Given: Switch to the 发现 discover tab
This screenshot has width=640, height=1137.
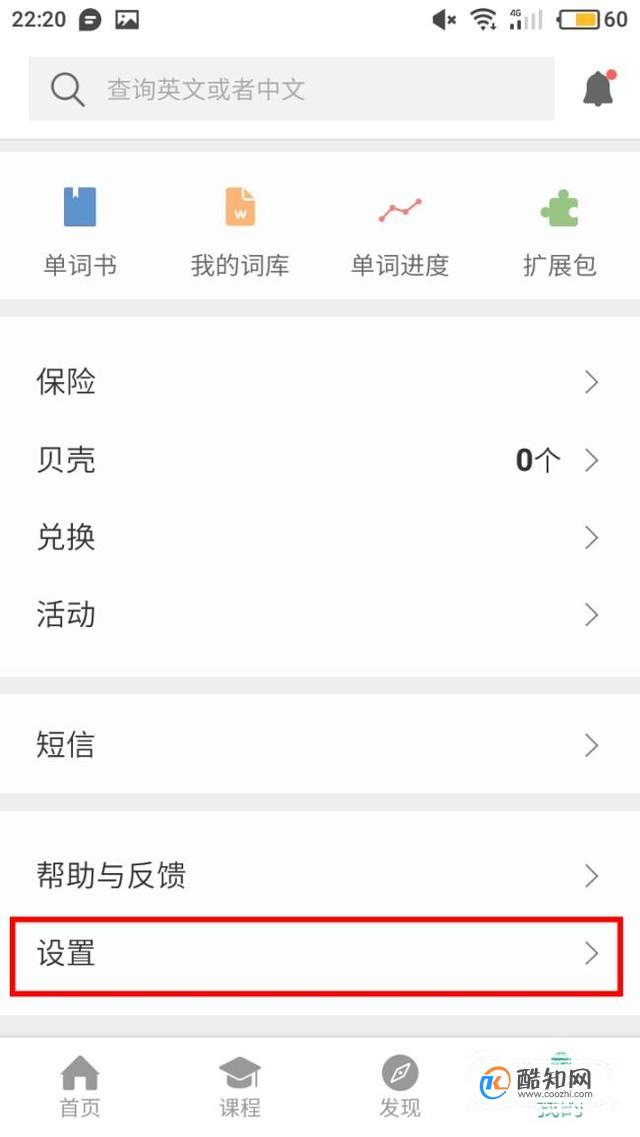Looking at the screenshot, I should pyautogui.click(x=399, y=1086).
